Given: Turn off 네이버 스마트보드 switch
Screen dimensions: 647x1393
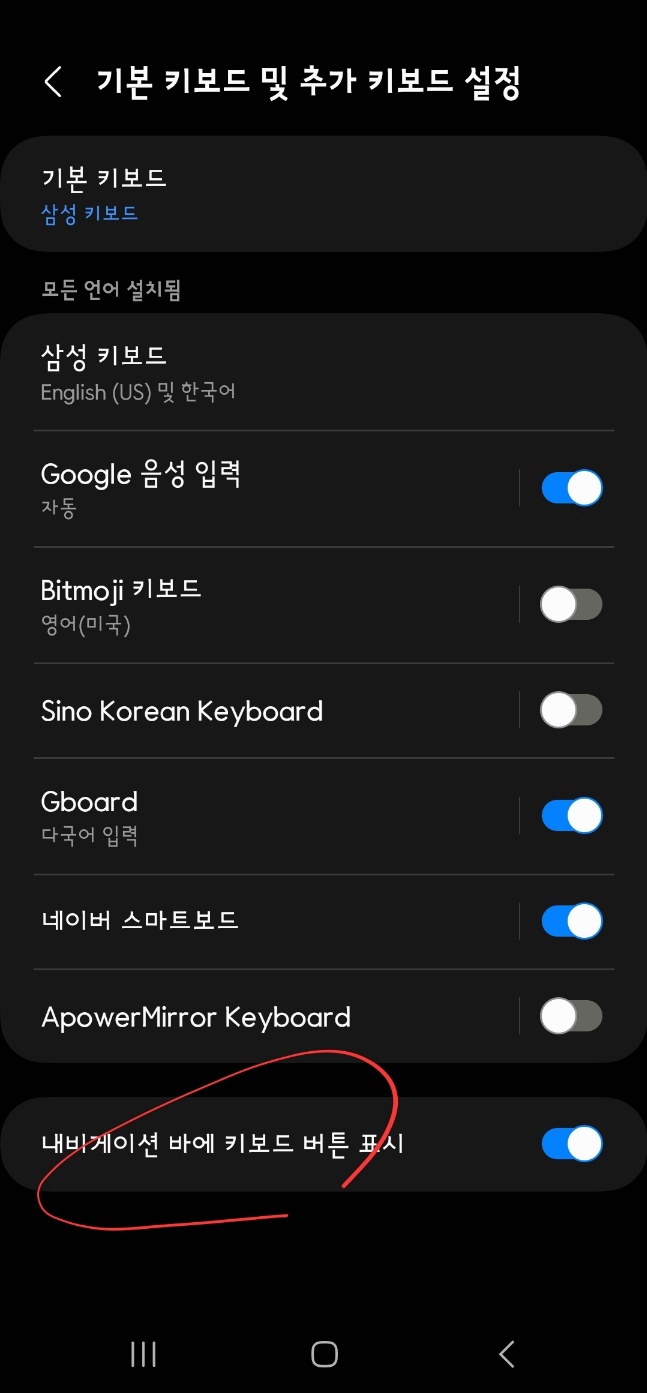Looking at the screenshot, I should coord(571,921).
